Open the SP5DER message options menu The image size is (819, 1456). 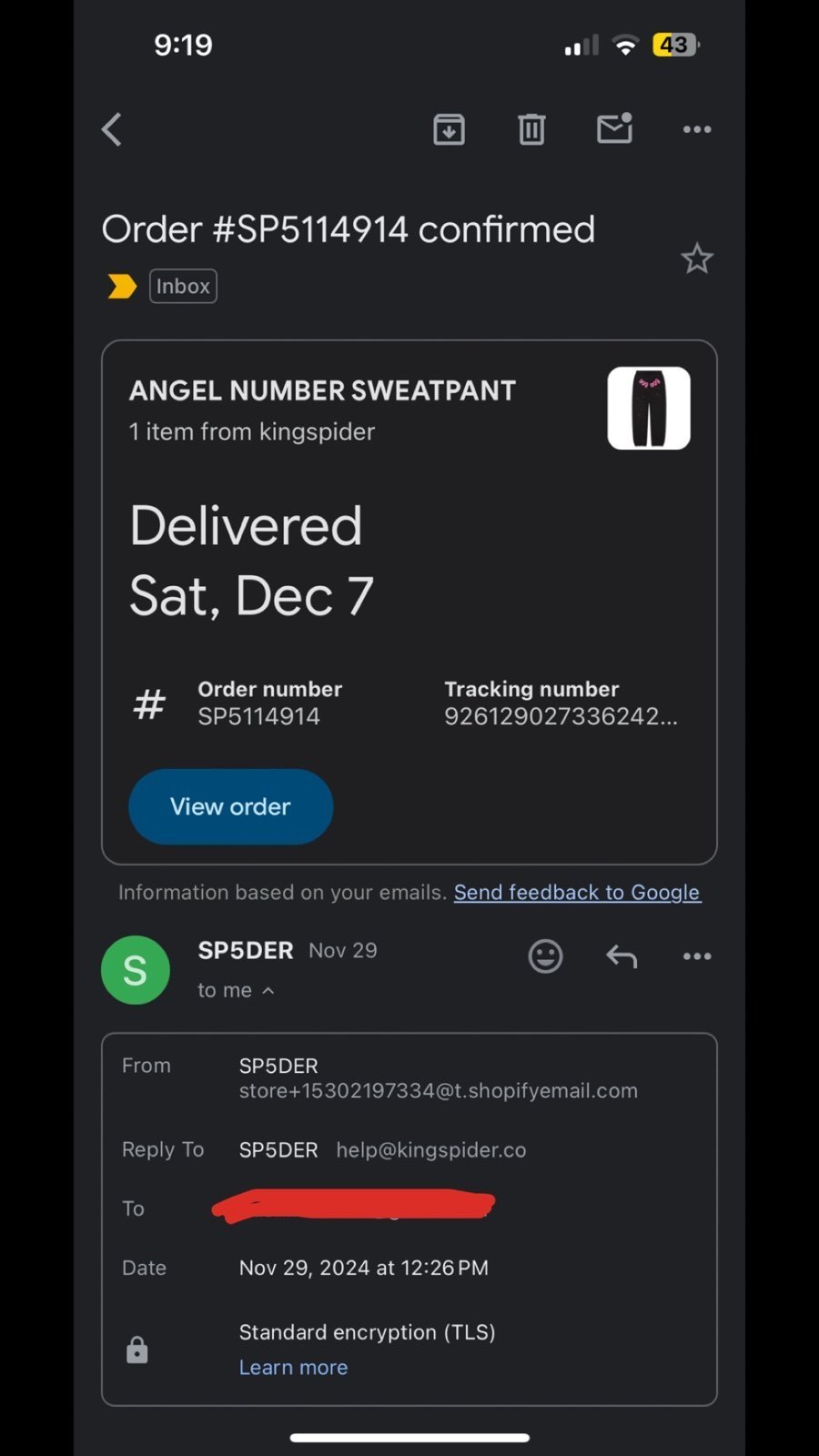(x=697, y=956)
